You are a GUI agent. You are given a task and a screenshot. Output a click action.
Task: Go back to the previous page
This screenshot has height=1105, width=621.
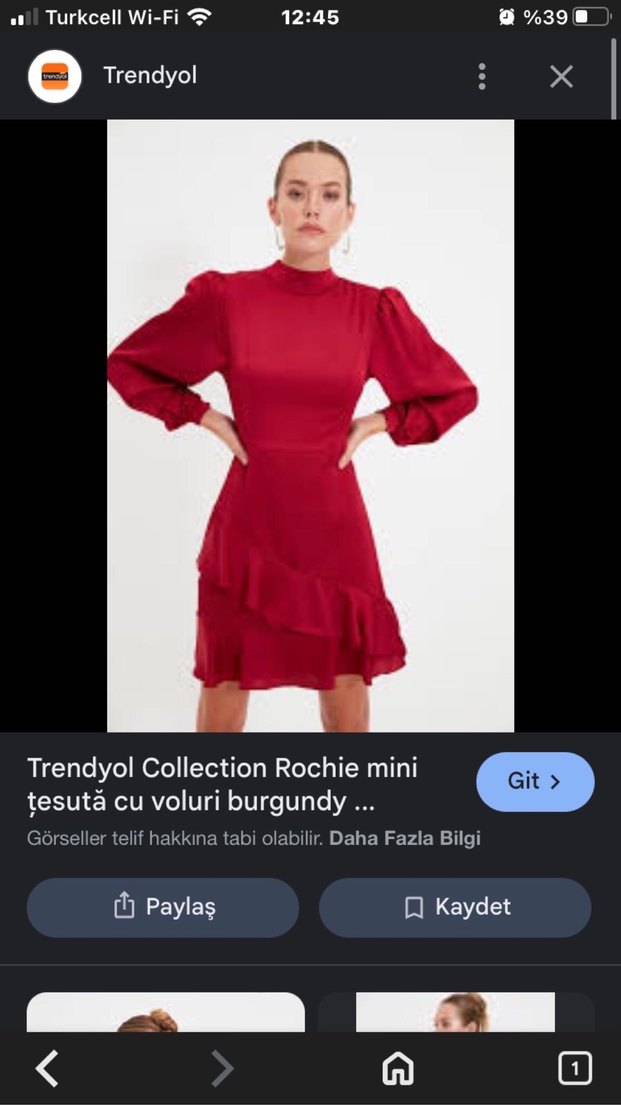(x=47, y=1068)
